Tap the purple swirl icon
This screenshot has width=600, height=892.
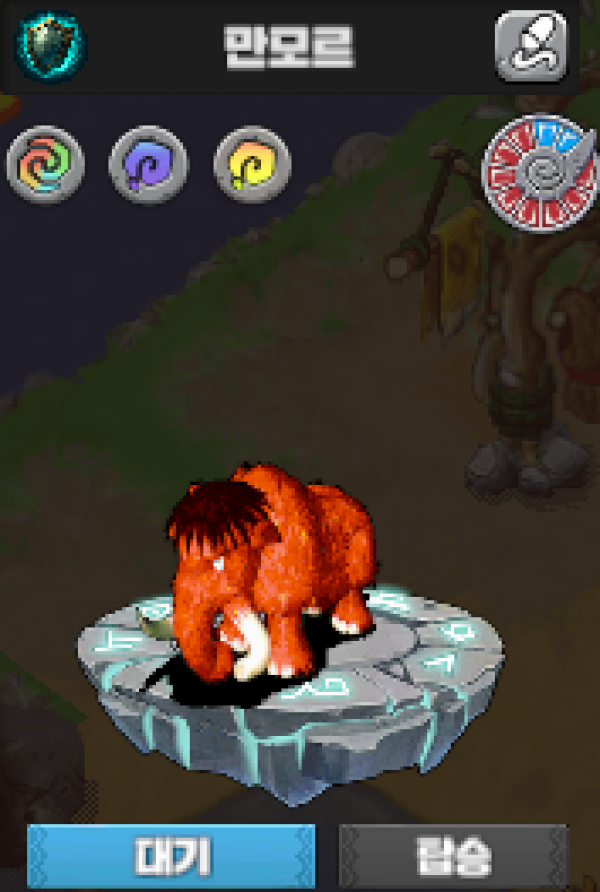[148, 164]
